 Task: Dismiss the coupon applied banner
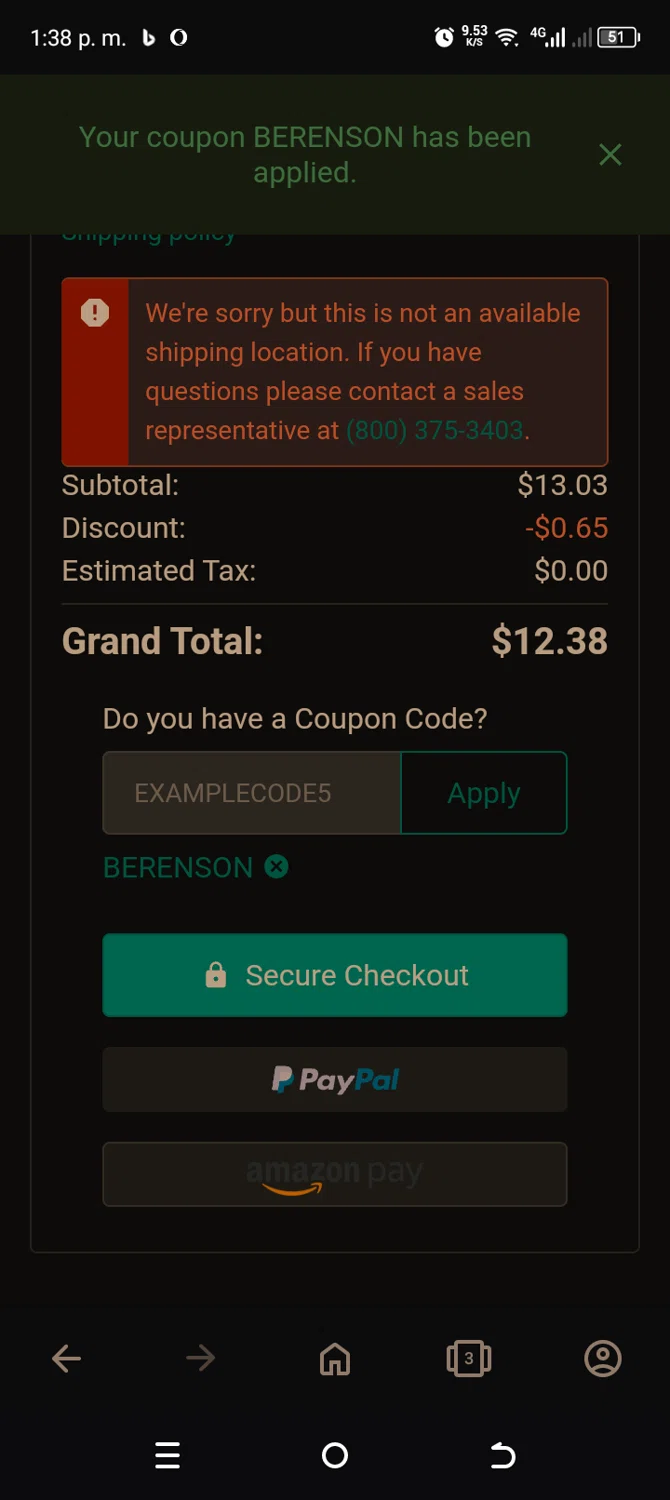(x=610, y=155)
